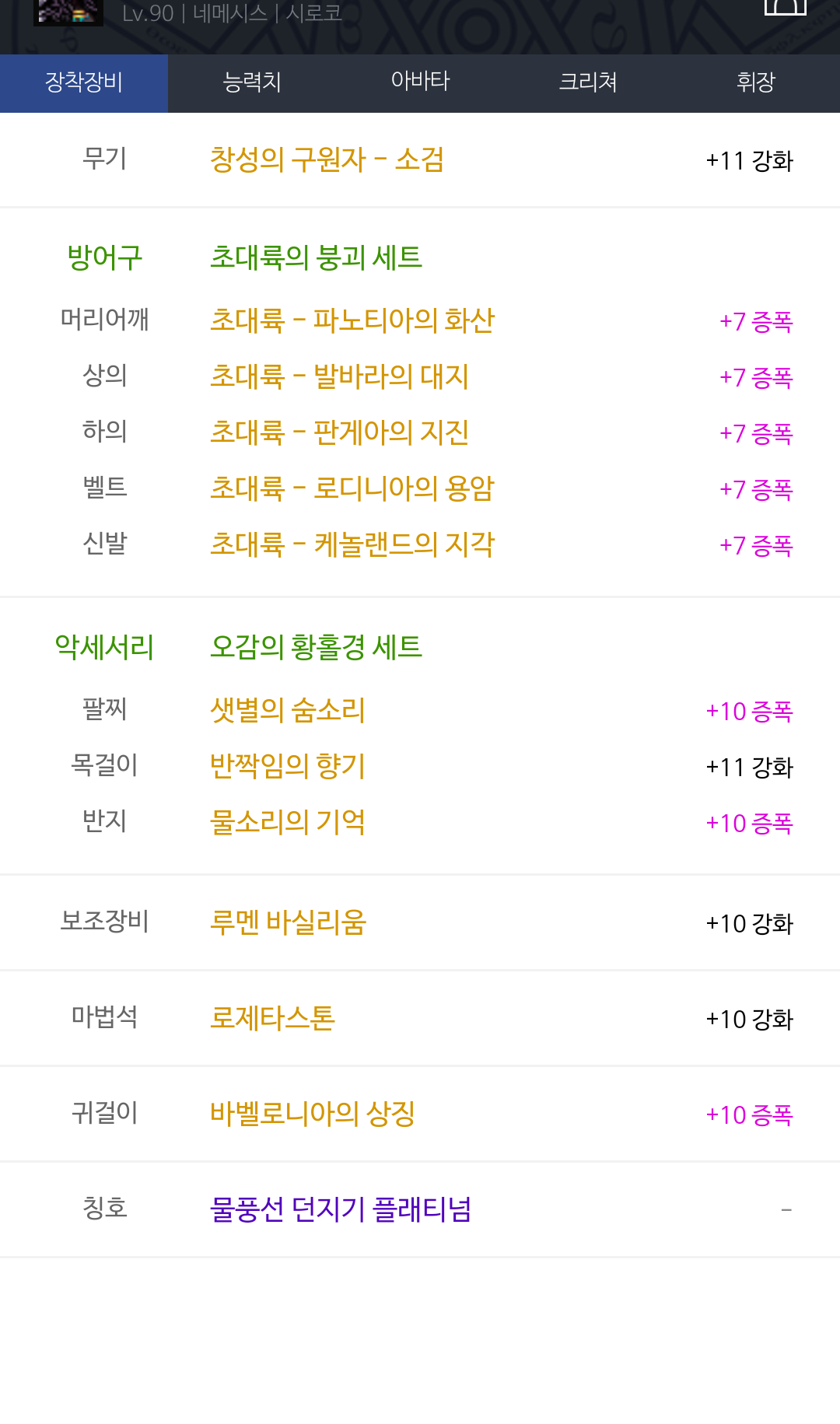Open ring 물소리의 기억
840x1424 pixels.
pos(287,822)
